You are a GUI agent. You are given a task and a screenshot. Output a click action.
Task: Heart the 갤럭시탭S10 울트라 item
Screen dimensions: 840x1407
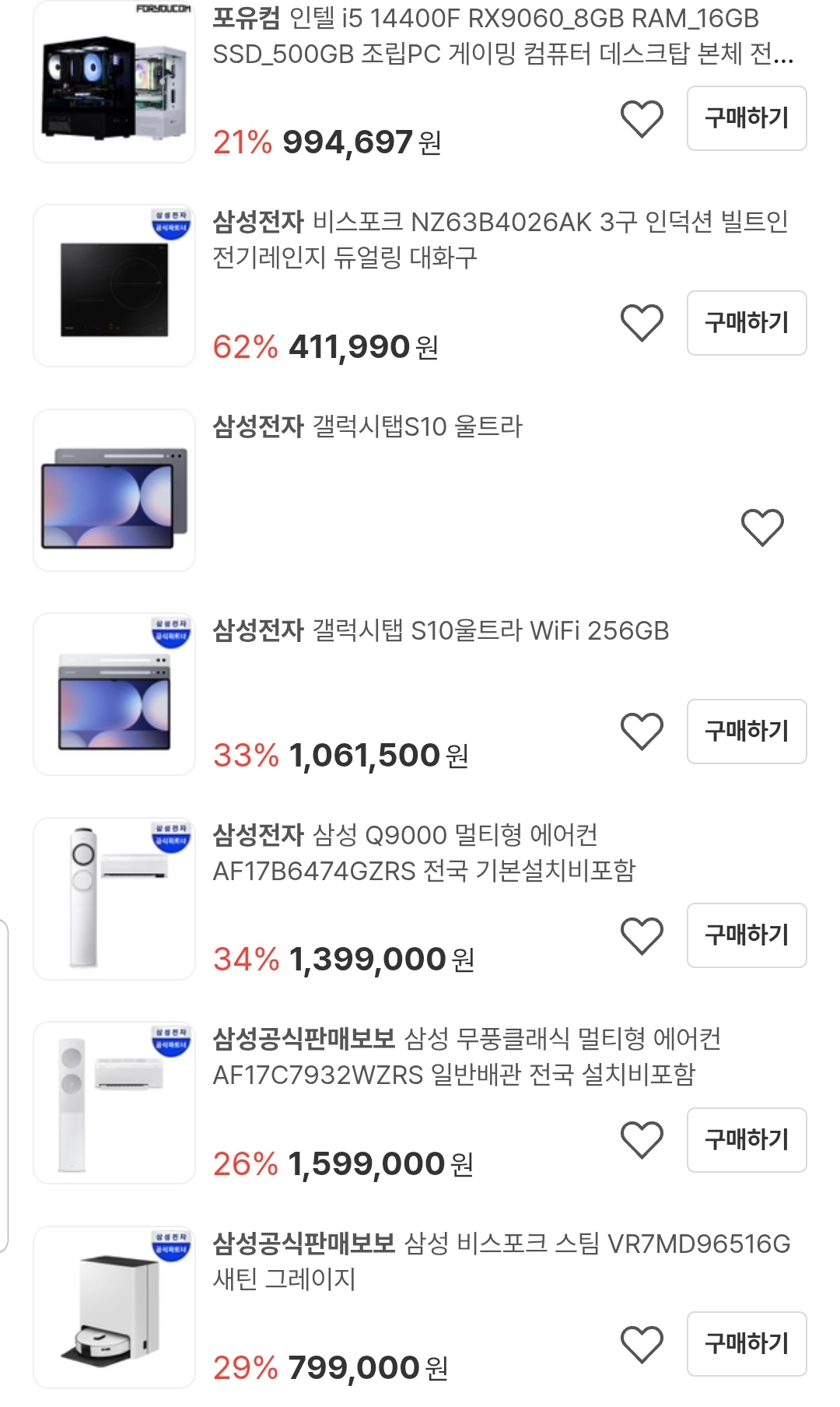[x=762, y=528]
